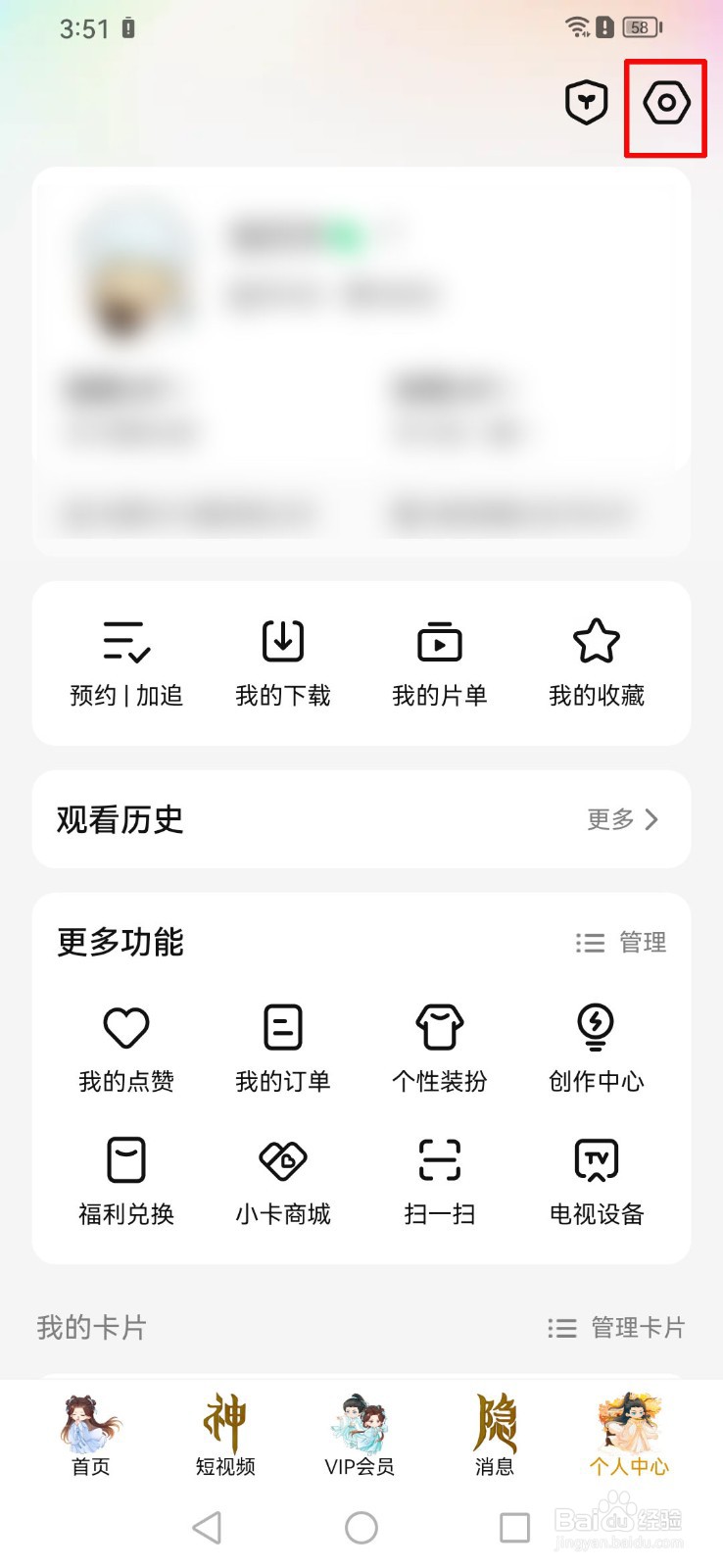Open 创作中心 creation center icon
Image resolution: width=723 pixels, height=1568 pixels.
click(596, 1027)
